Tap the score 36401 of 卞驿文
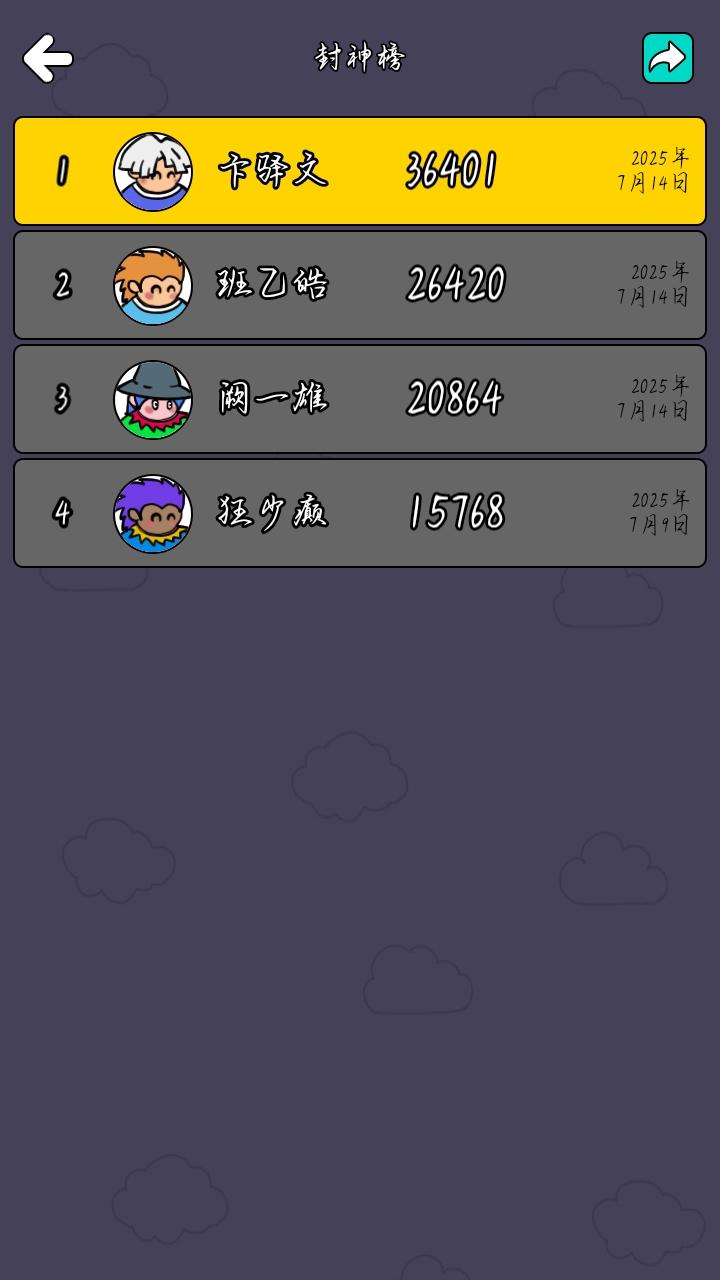The image size is (720, 1280). [x=453, y=170]
